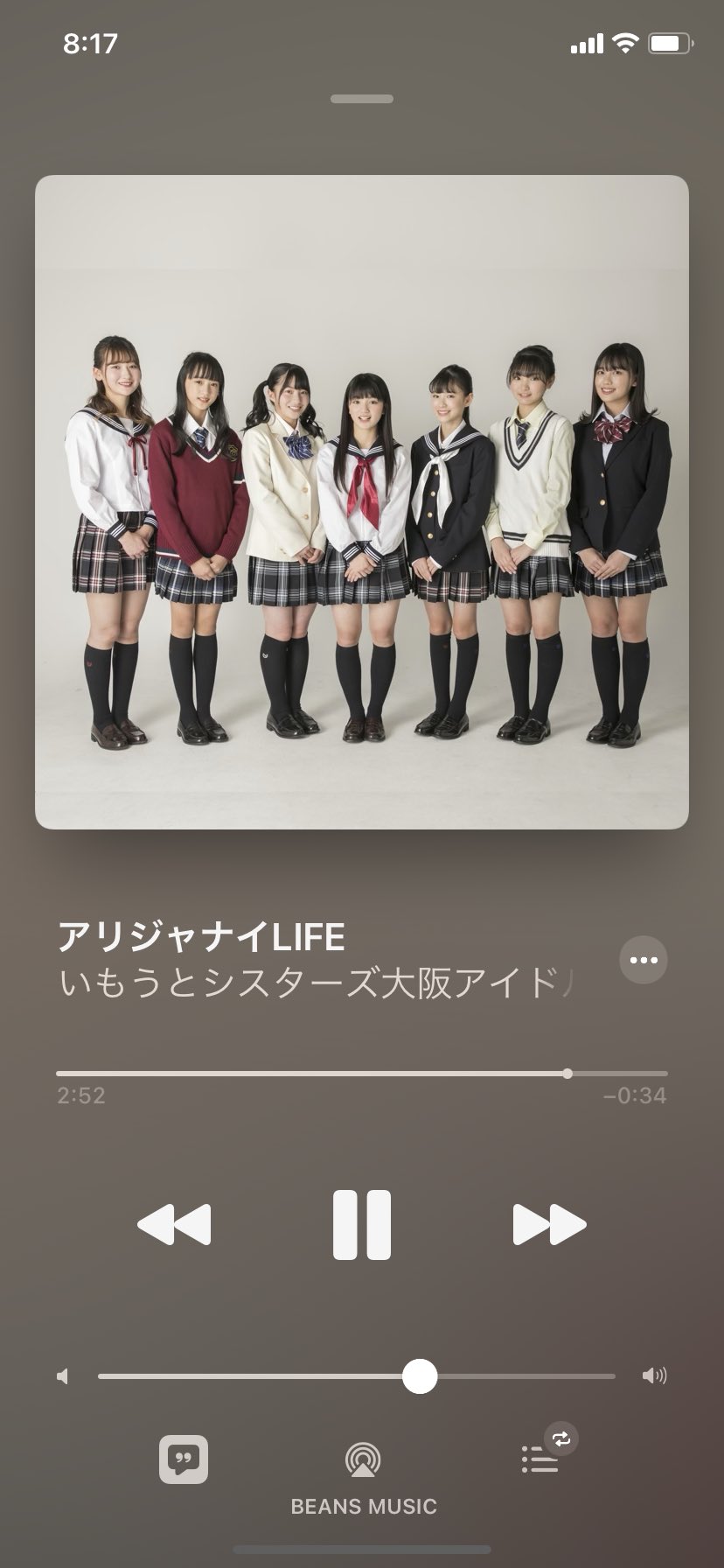
Task: Skip to the next track
Action: [549, 1224]
